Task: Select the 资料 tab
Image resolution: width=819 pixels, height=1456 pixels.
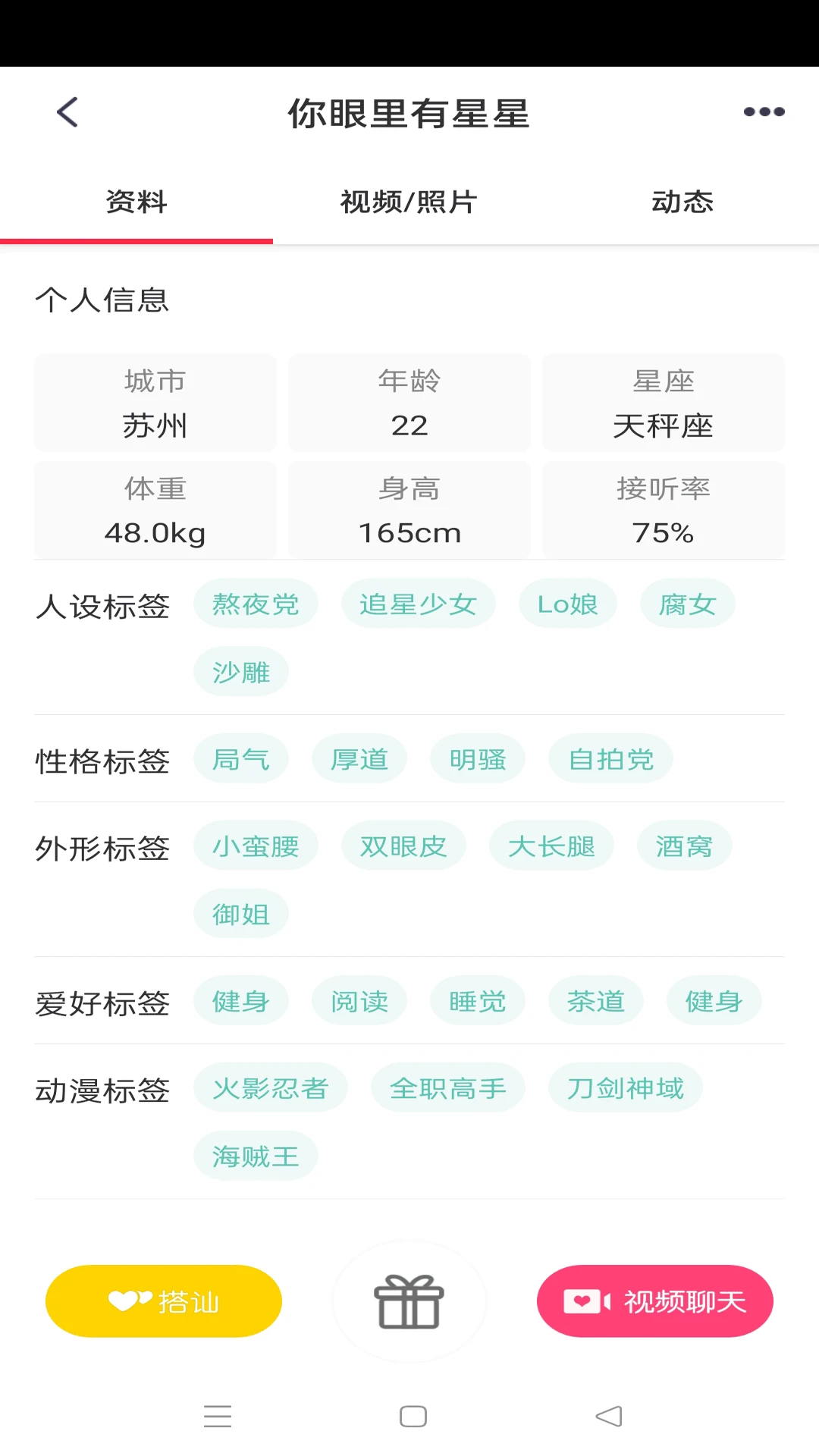Action: click(x=136, y=202)
